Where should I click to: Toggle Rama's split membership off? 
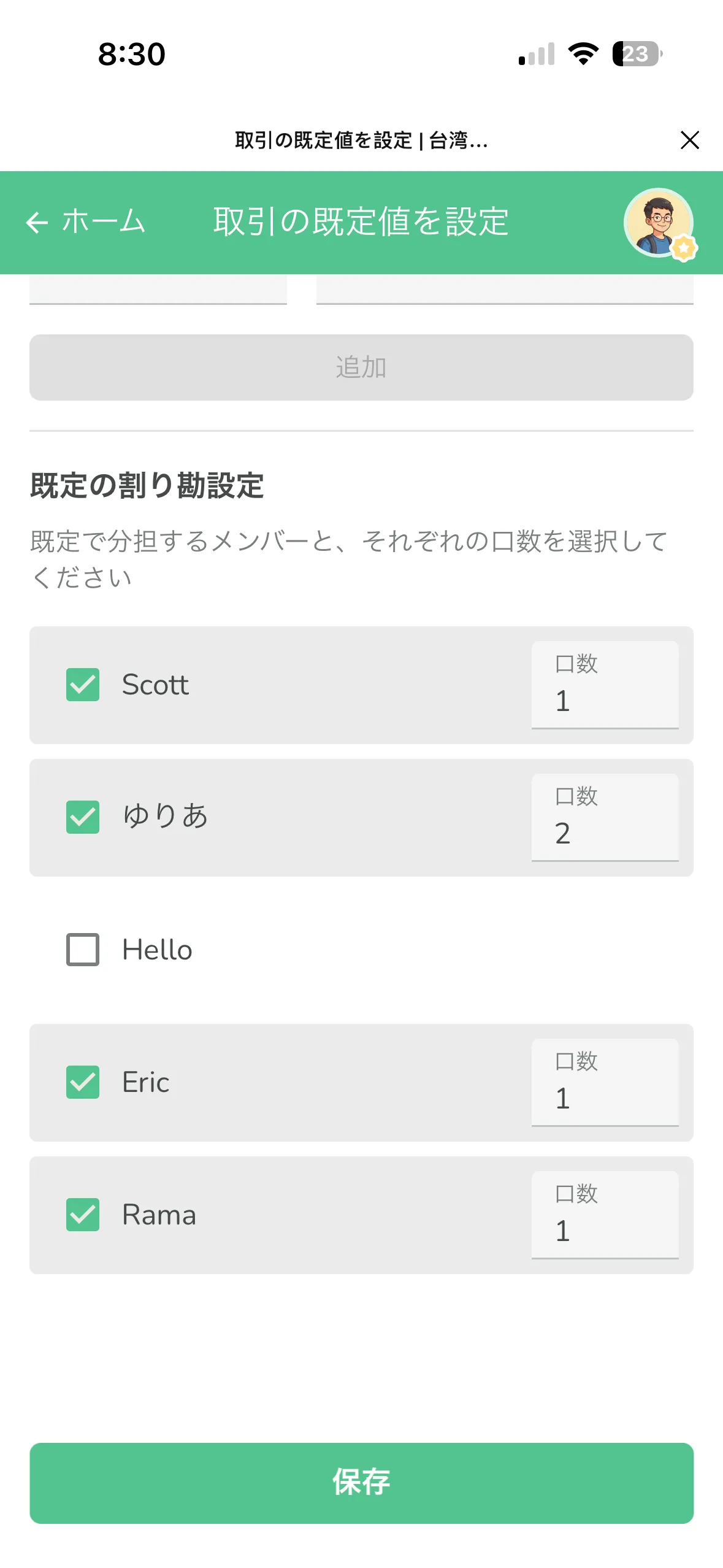(x=82, y=1215)
